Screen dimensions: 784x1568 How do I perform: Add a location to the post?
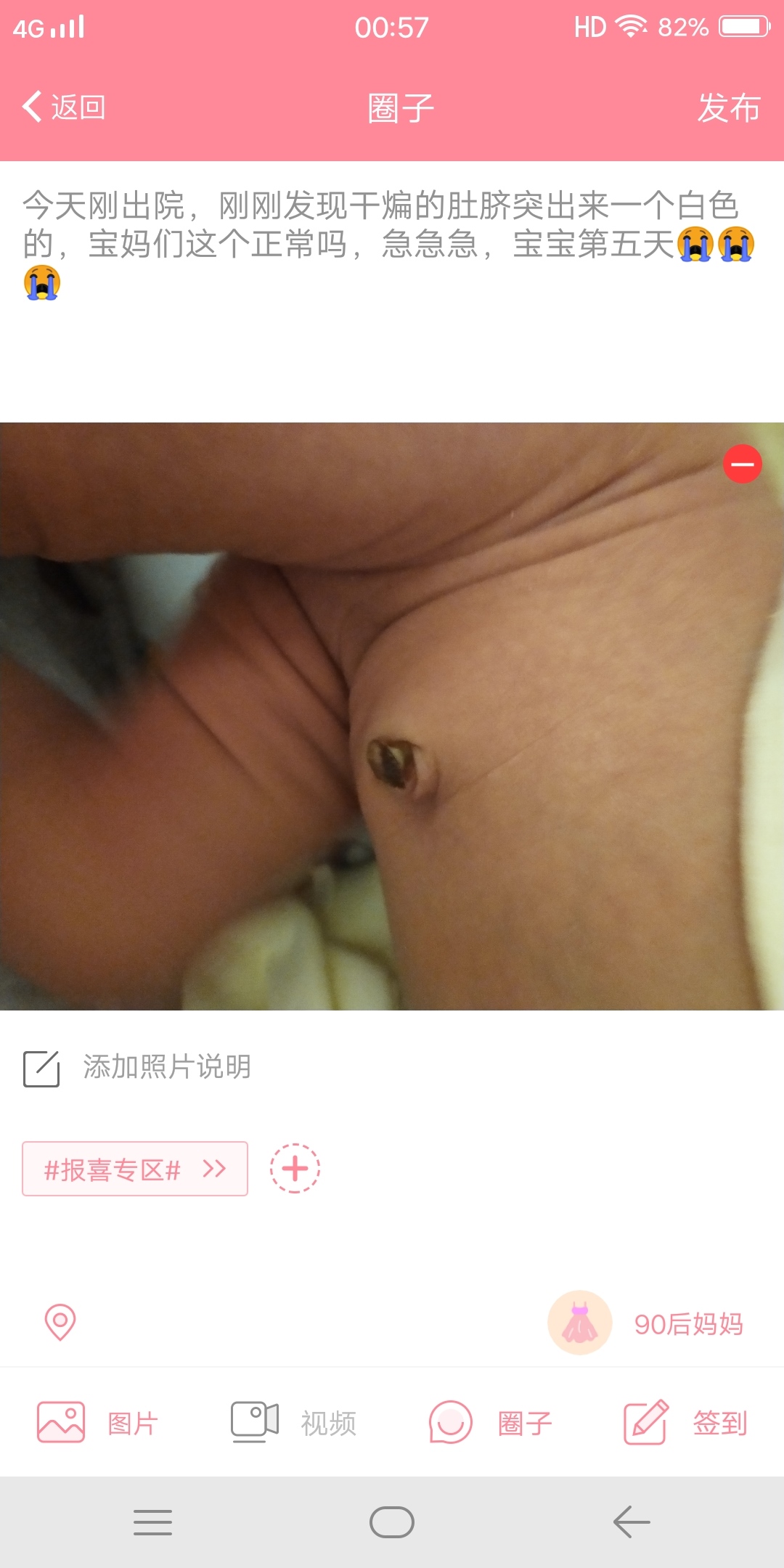pos(60,1322)
